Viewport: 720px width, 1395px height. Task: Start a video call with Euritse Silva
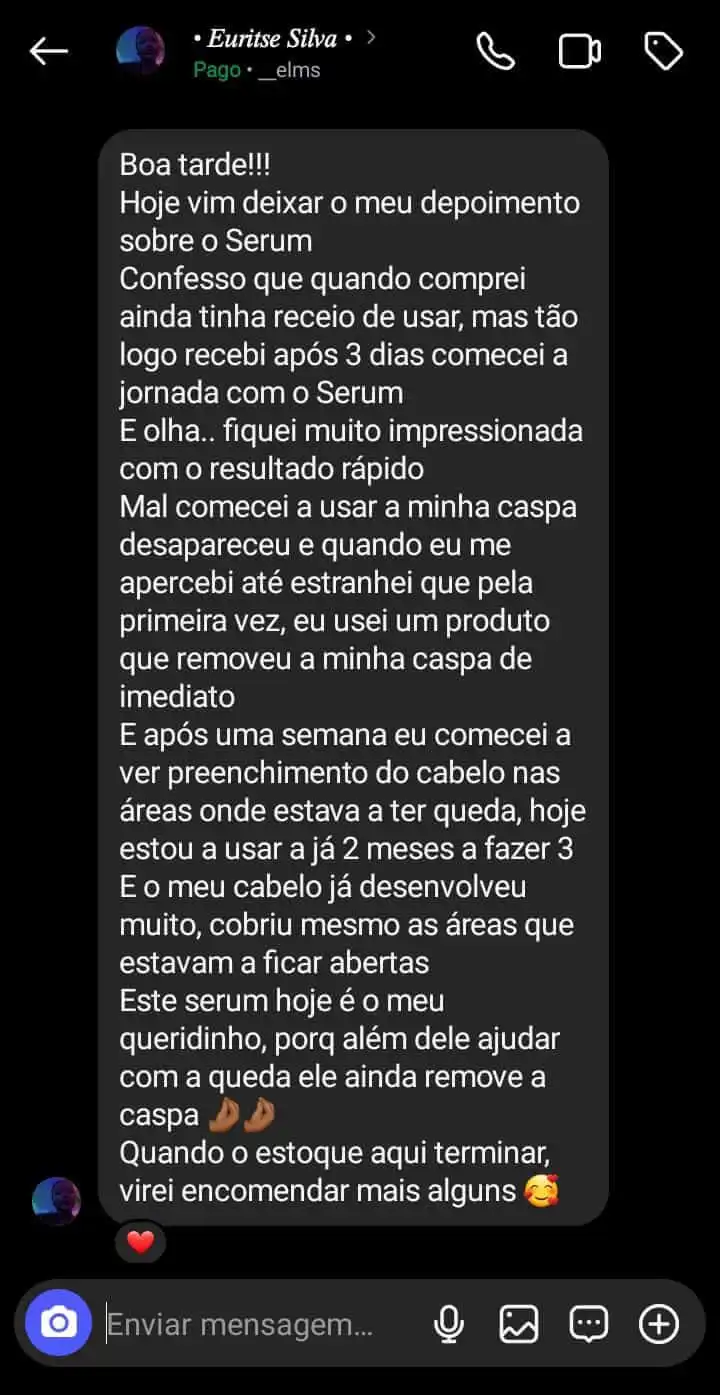tap(579, 52)
